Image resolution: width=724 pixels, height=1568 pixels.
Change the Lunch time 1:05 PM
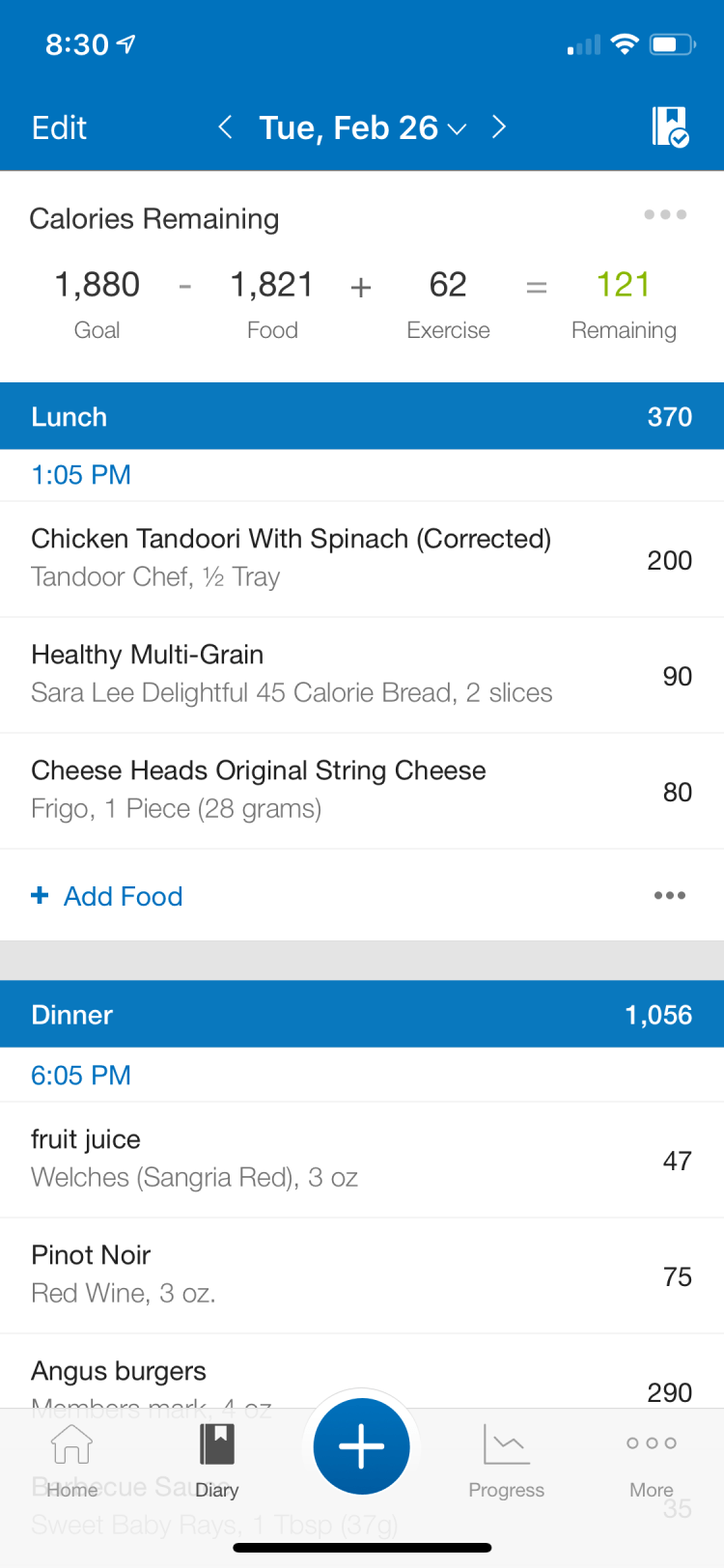point(81,475)
